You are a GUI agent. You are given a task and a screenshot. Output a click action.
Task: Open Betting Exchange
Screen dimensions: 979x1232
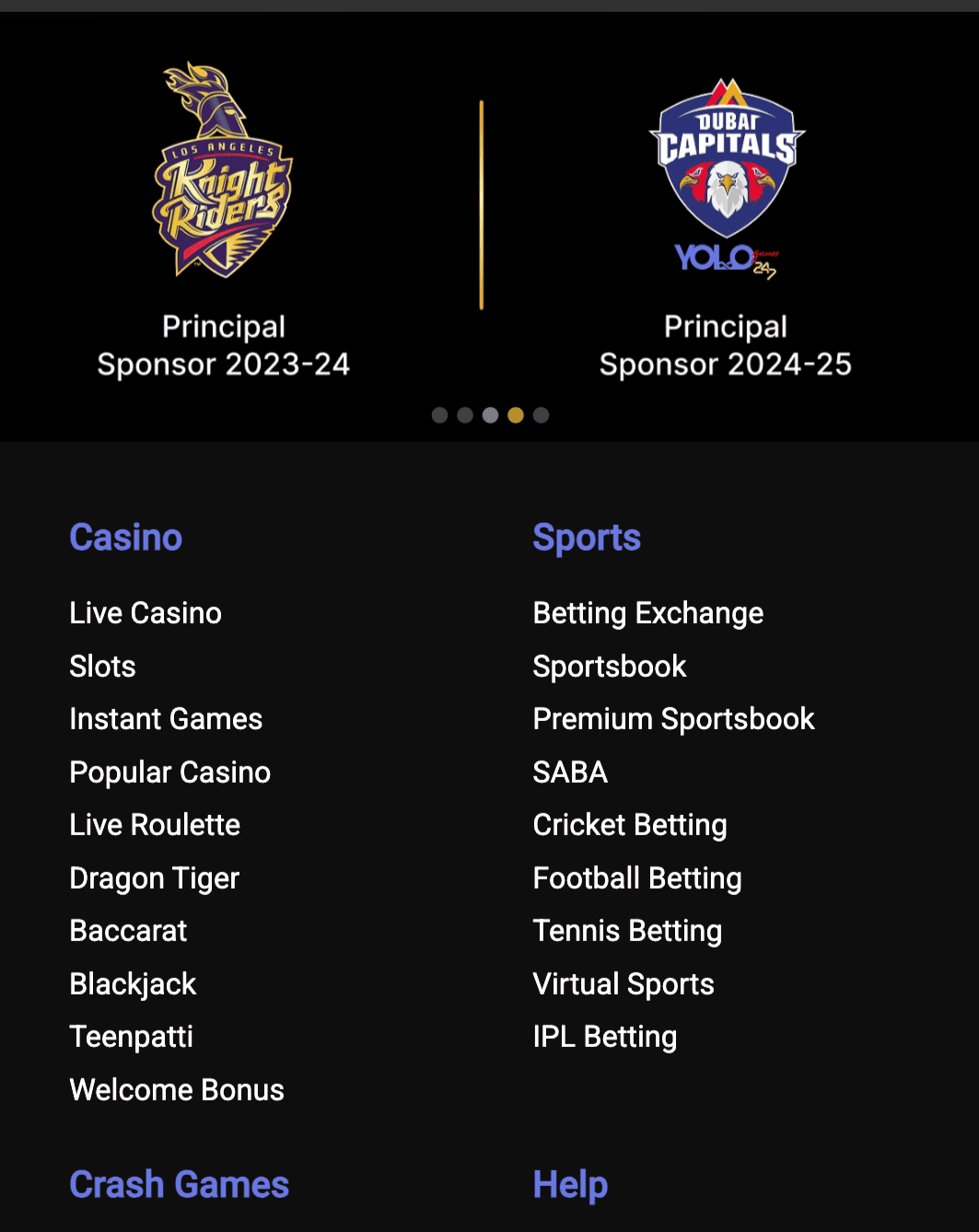647,613
